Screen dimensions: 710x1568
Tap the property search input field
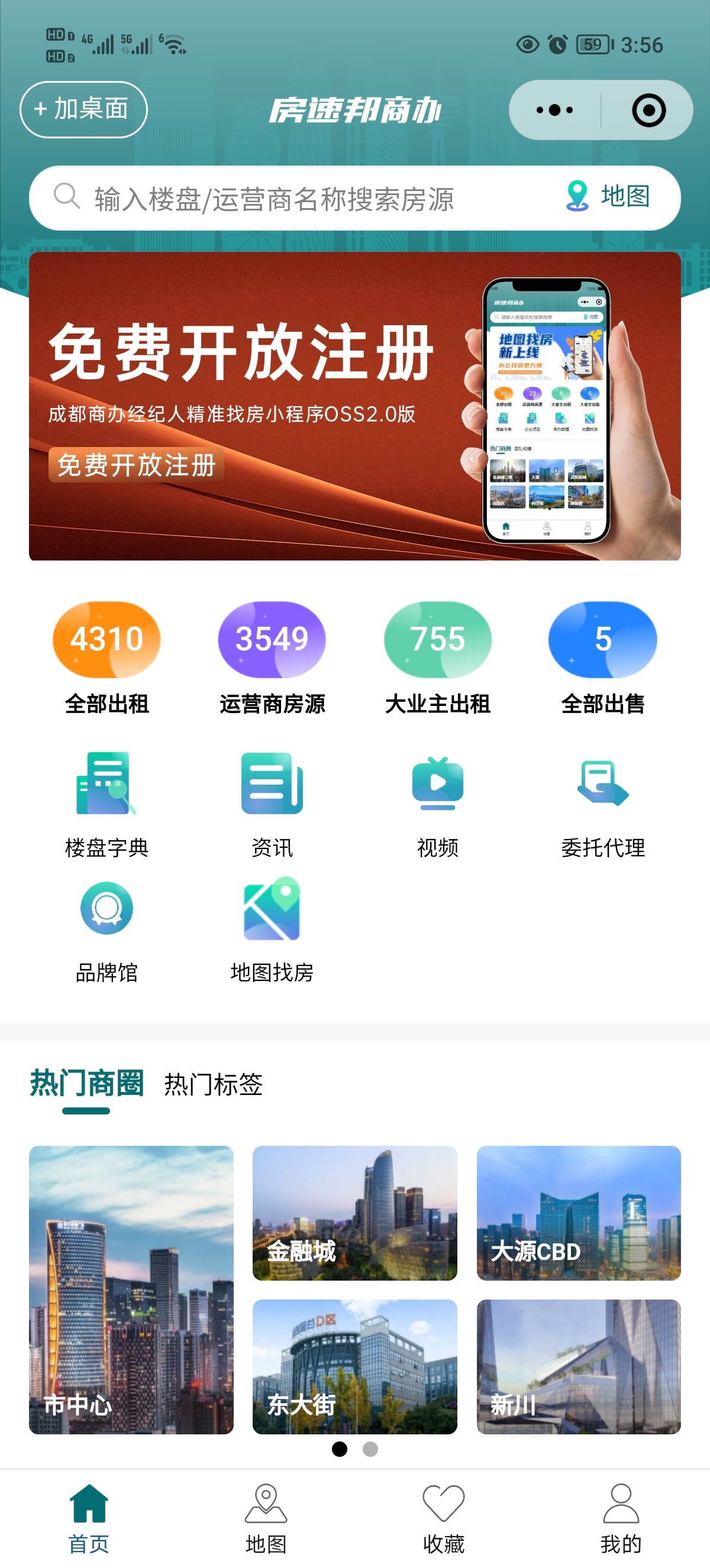[x=305, y=199]
